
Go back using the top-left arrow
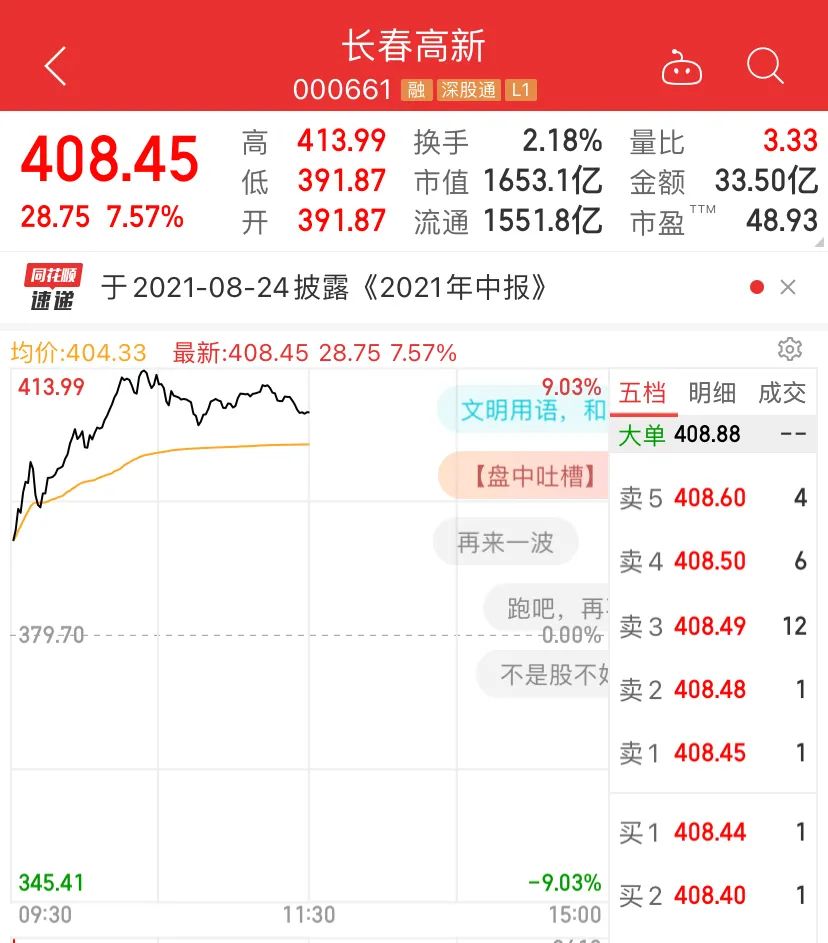(56, 67)
